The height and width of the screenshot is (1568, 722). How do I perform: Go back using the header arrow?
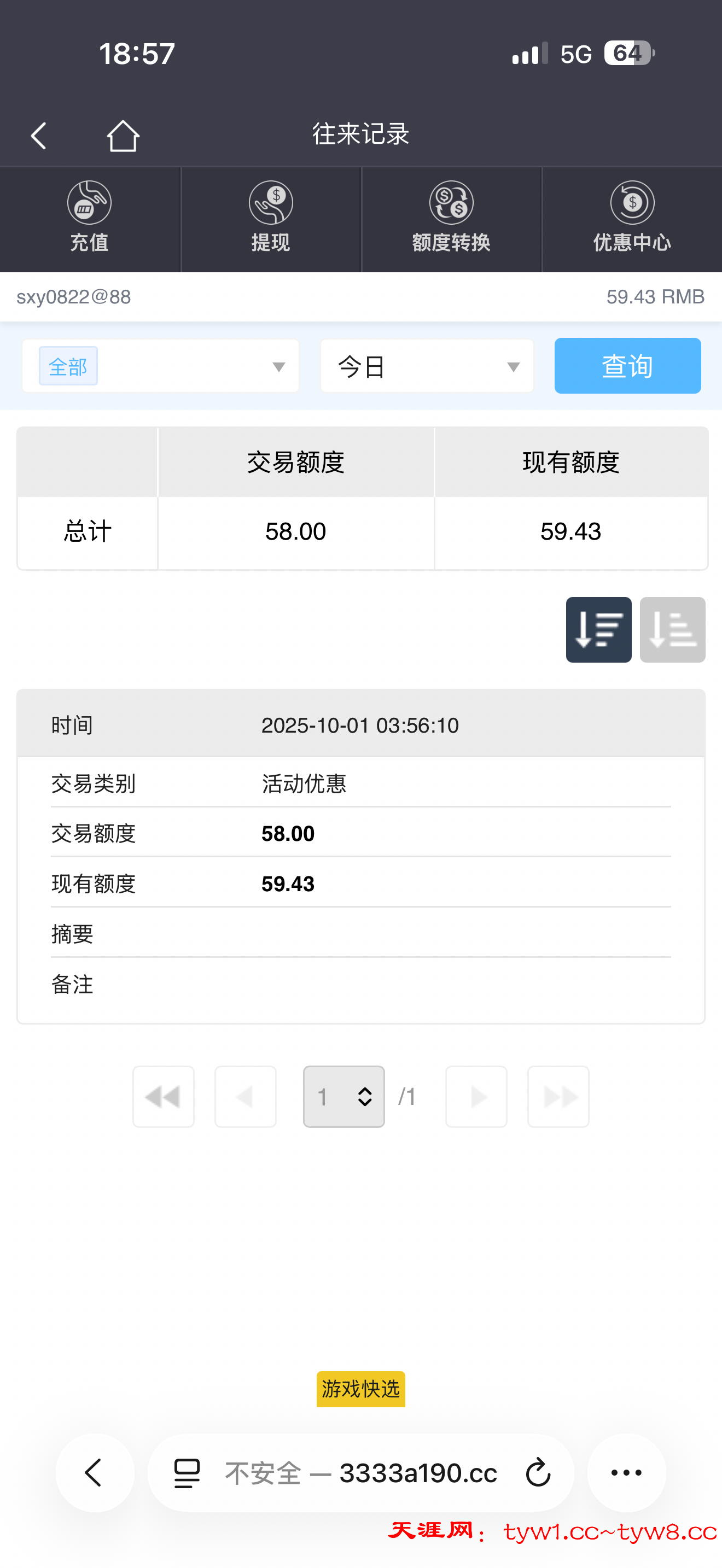pos(39,135)
